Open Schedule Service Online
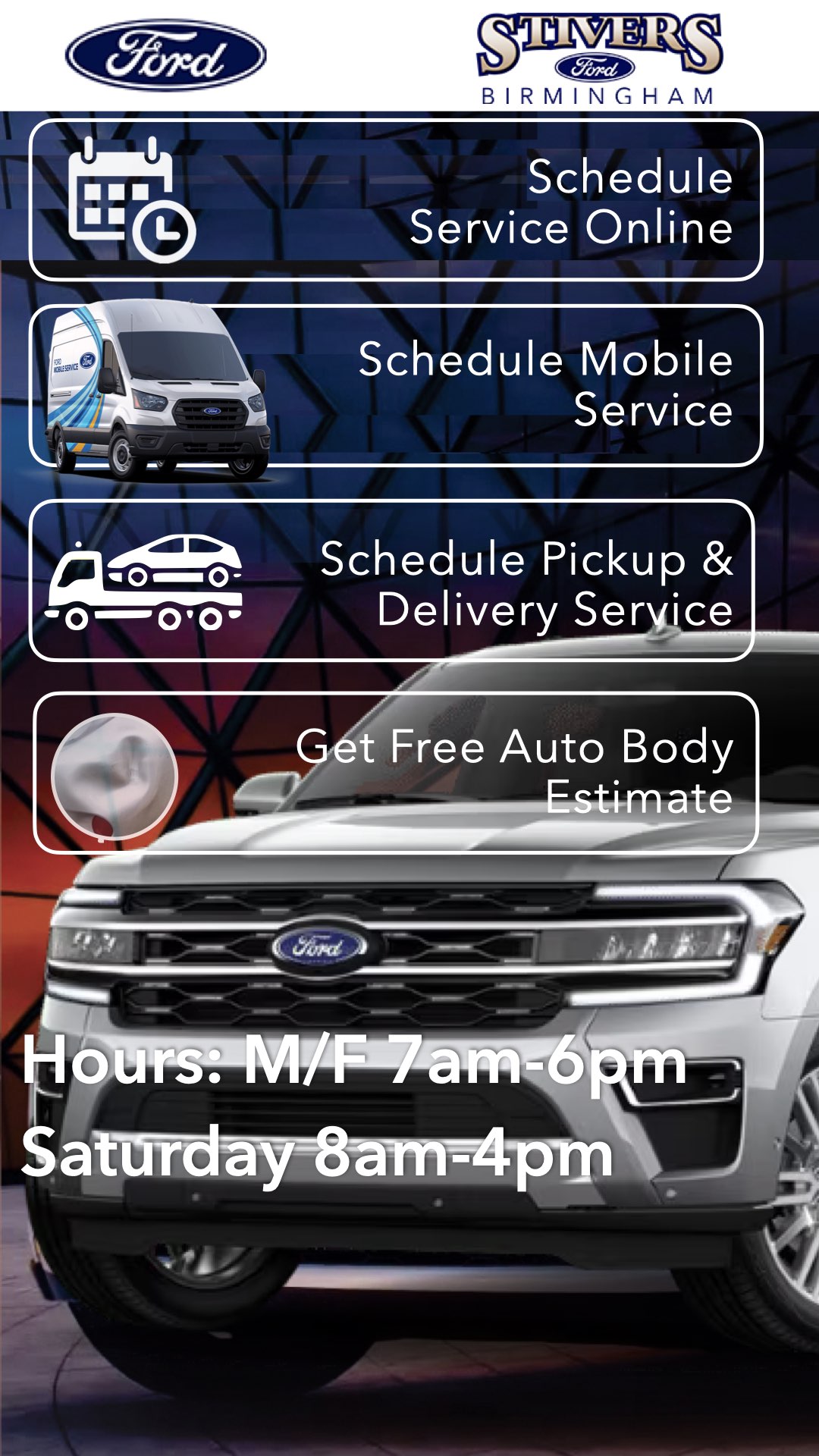The image size is (819, 1456). [396, 201]
